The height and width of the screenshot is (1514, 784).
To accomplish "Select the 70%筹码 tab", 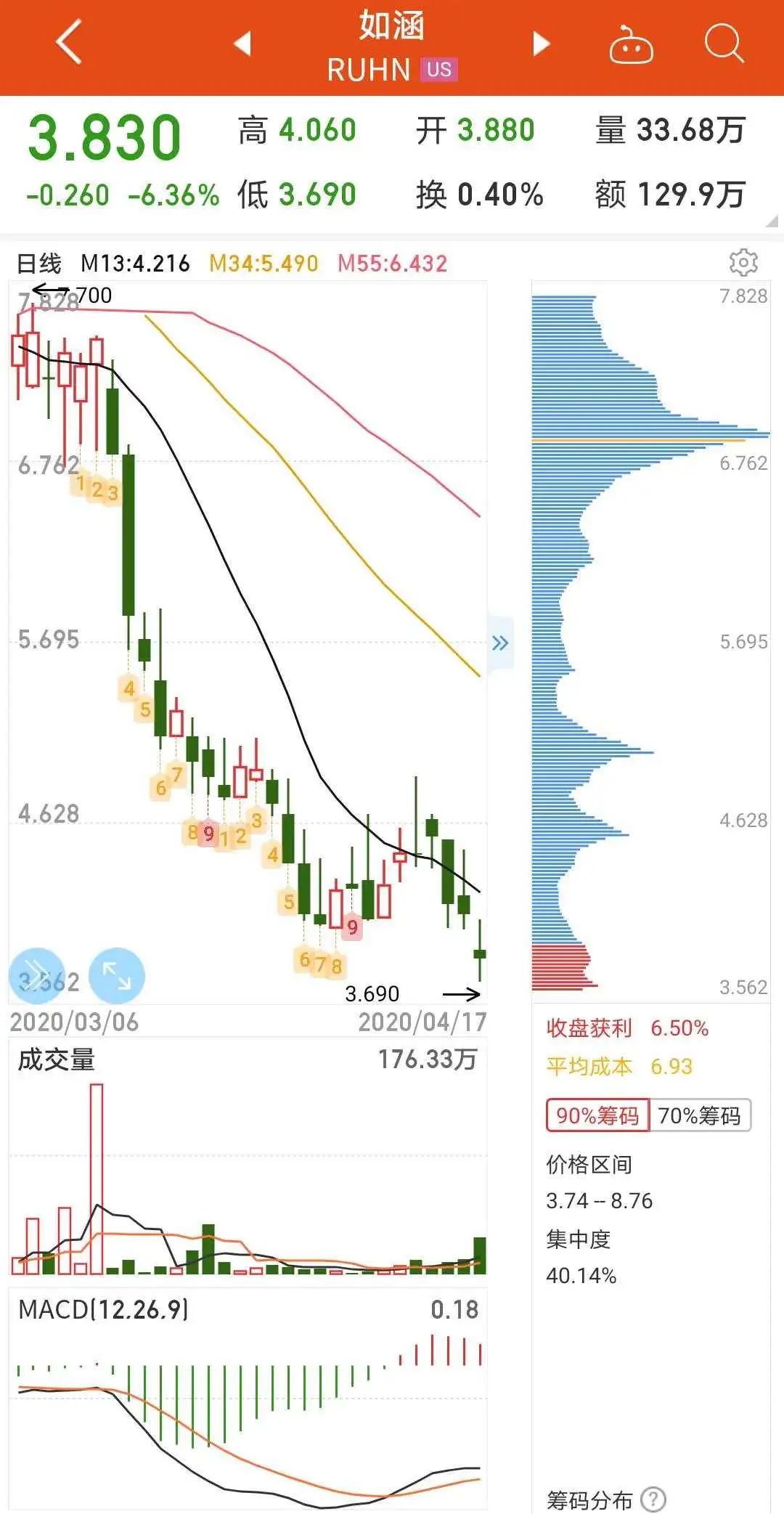I will tap(699, 1115).
